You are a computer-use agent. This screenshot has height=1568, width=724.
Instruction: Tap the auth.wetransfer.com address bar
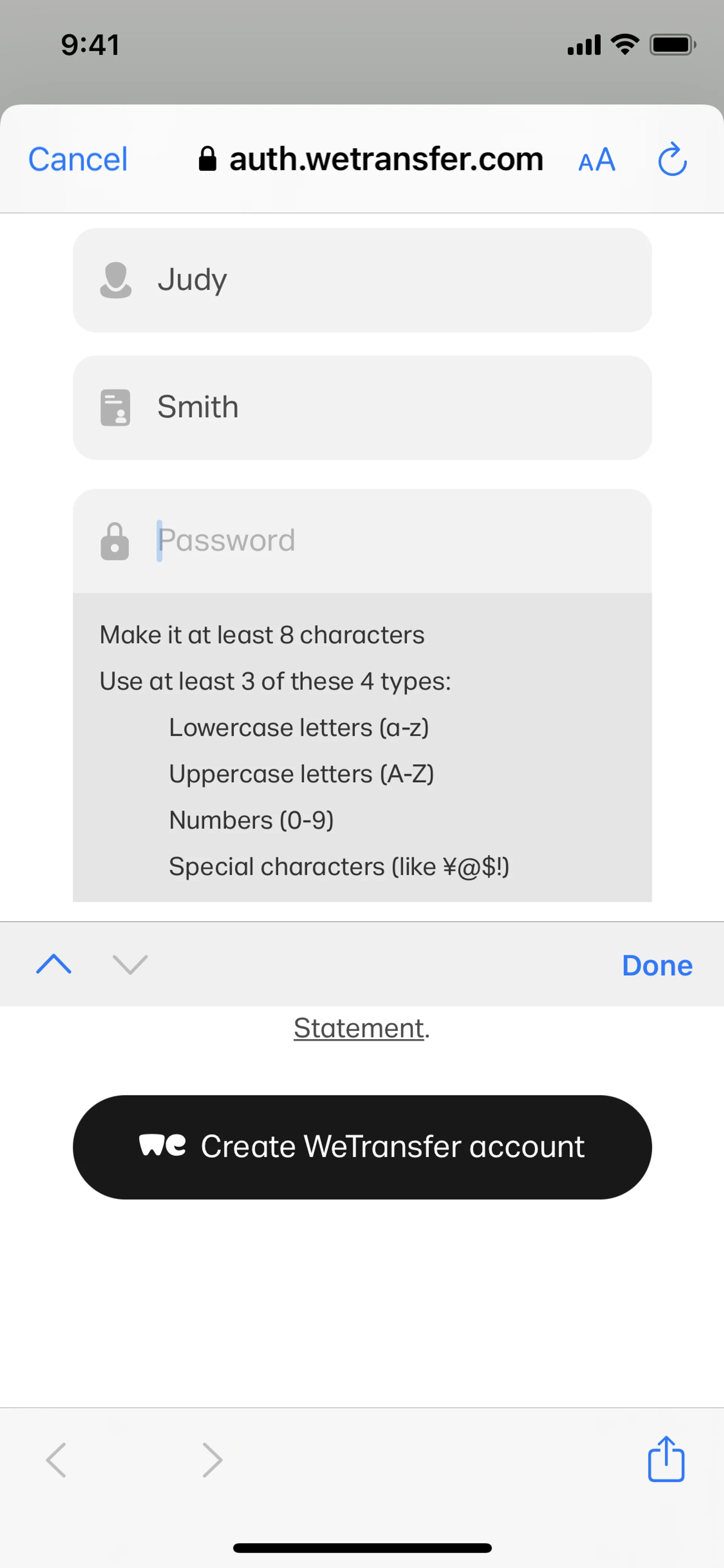(371, 160)
